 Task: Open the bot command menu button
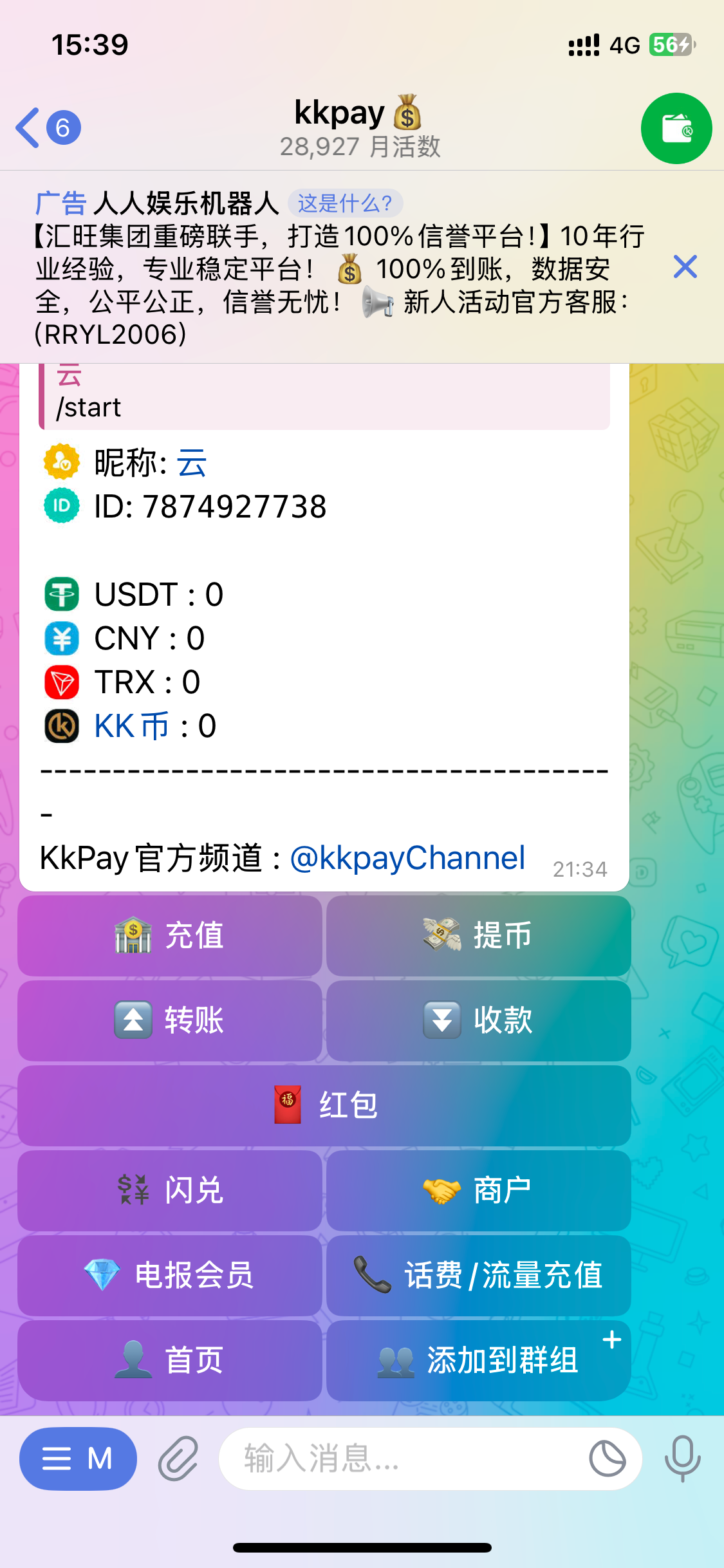tap(78, 1459)
